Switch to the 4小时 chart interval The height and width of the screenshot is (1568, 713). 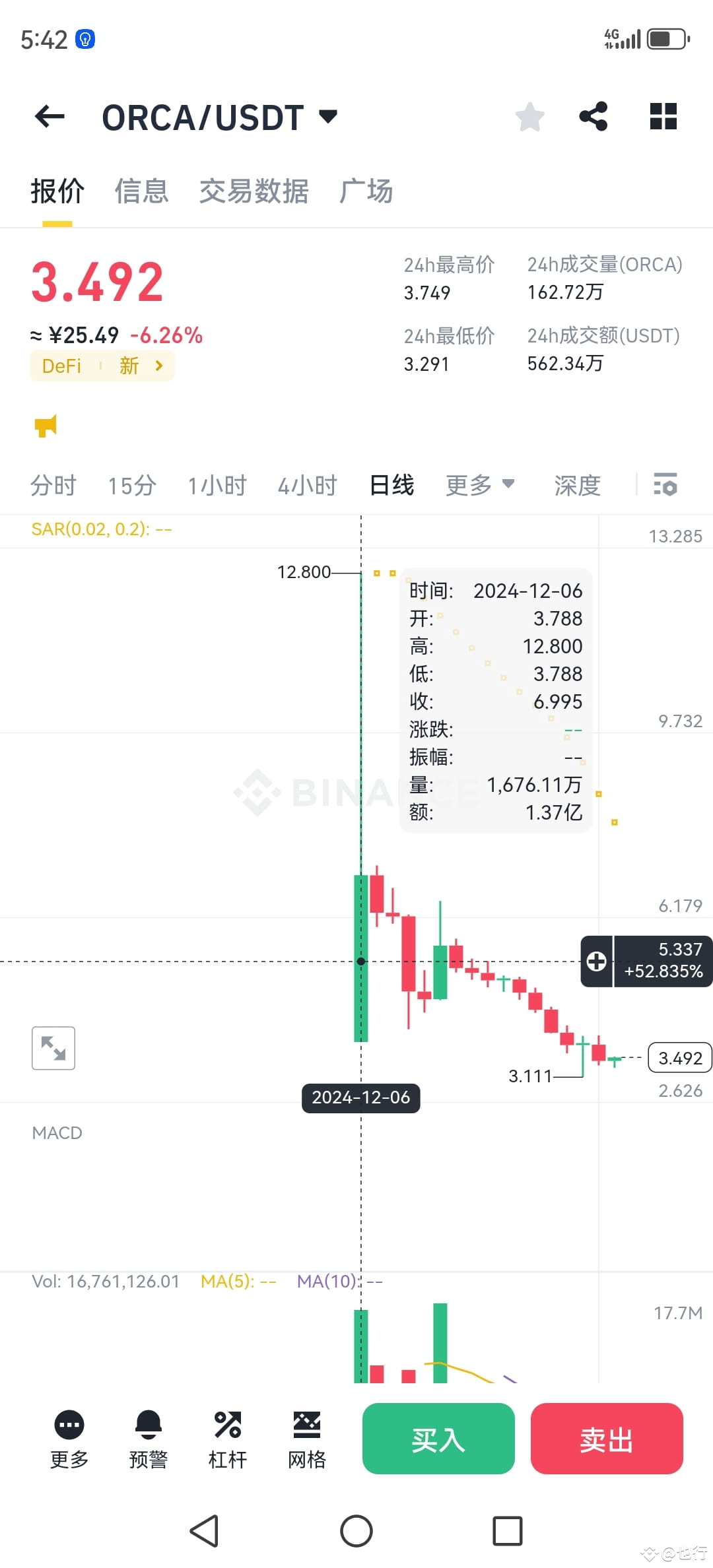coord(306,484)
